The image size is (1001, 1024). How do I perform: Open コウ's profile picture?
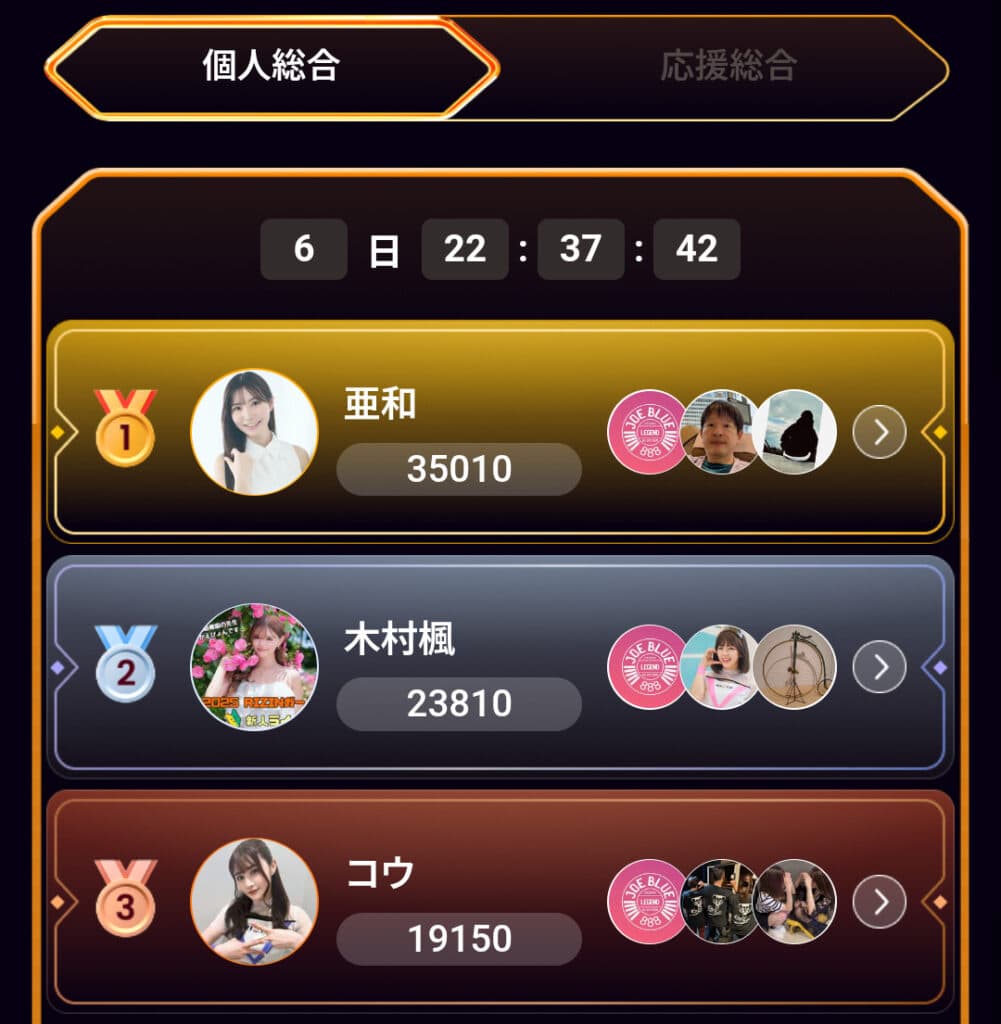pos(254,902)
